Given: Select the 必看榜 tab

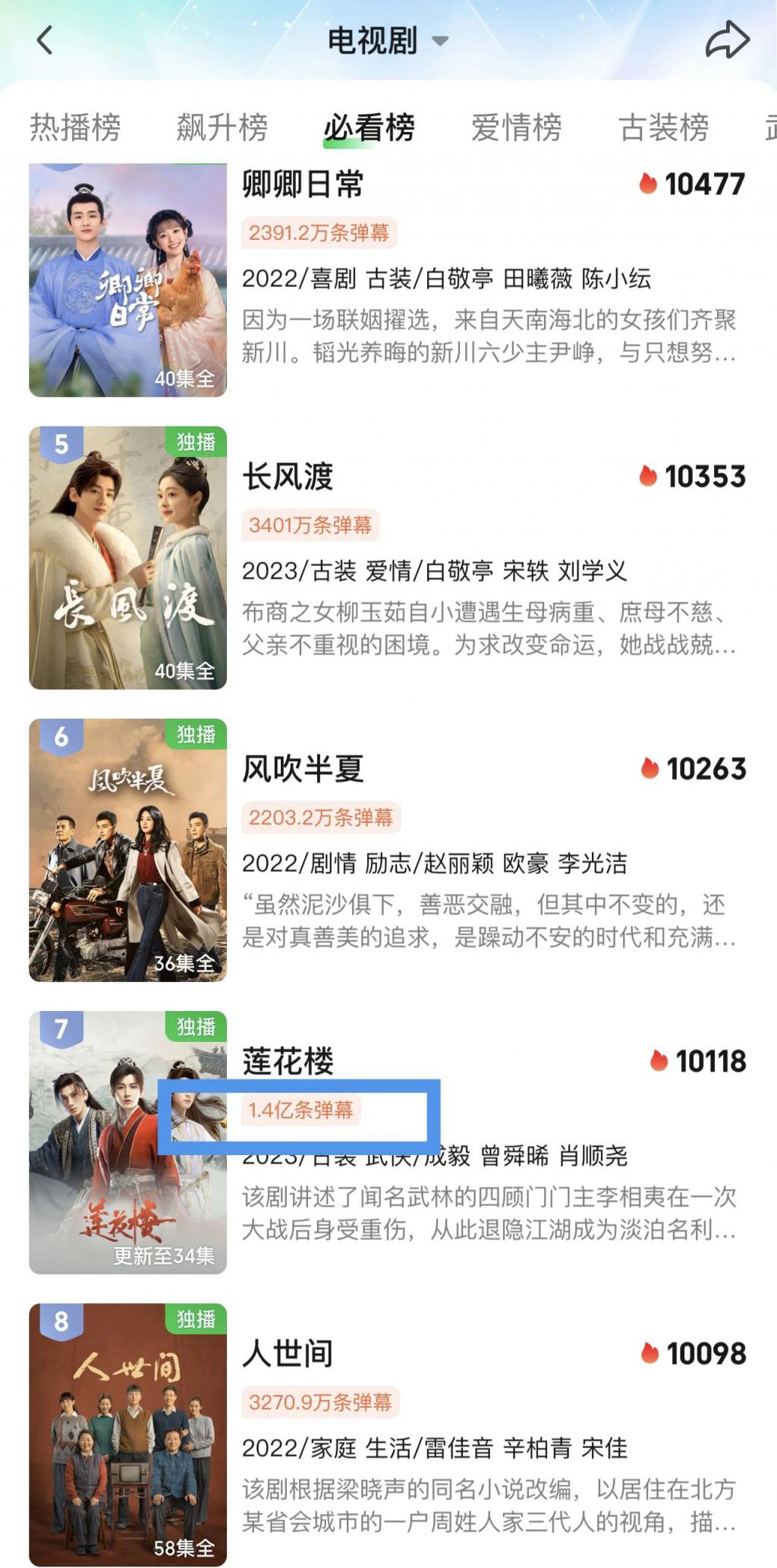Looking at the screenshot, I should coord(370,127).
